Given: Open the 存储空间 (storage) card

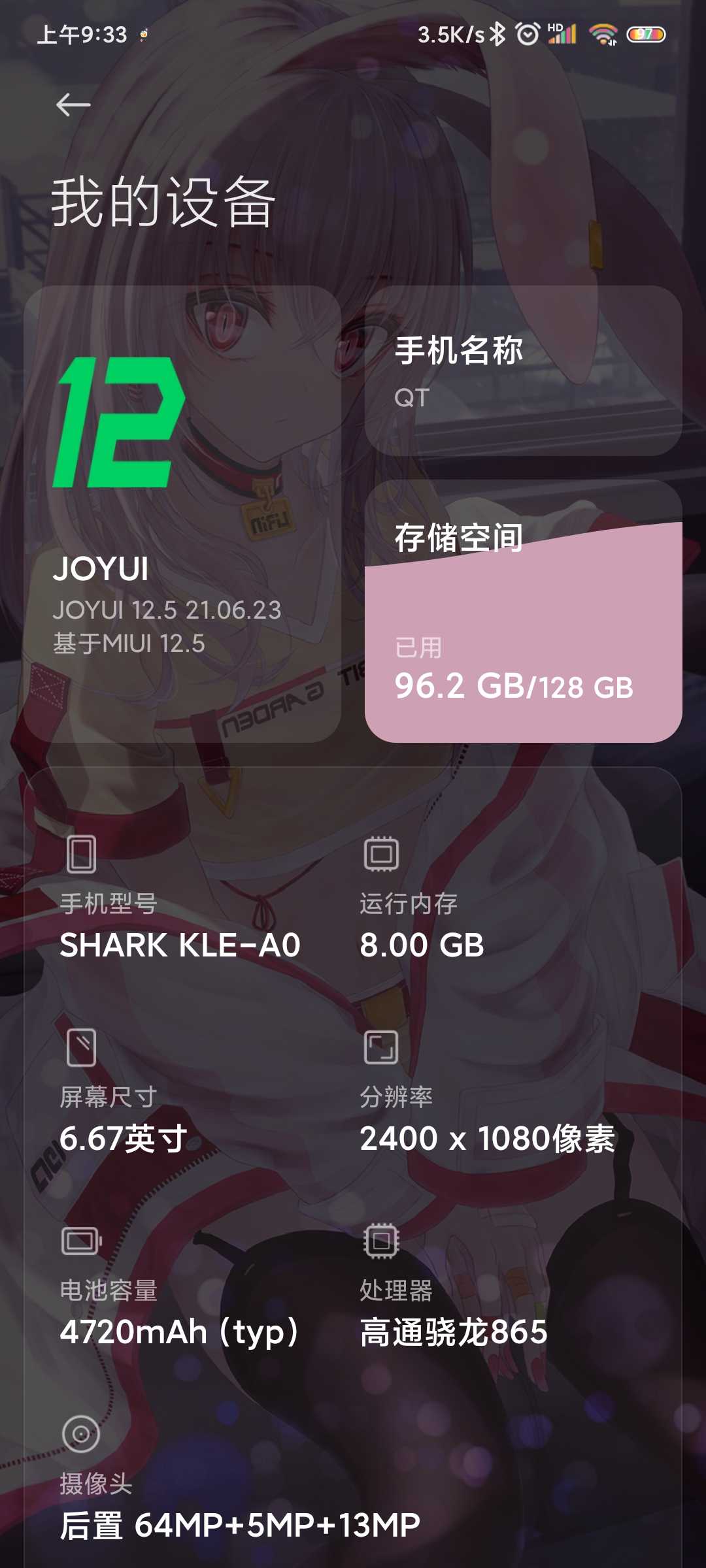Looking at the screenshot, I should (523, 612).
